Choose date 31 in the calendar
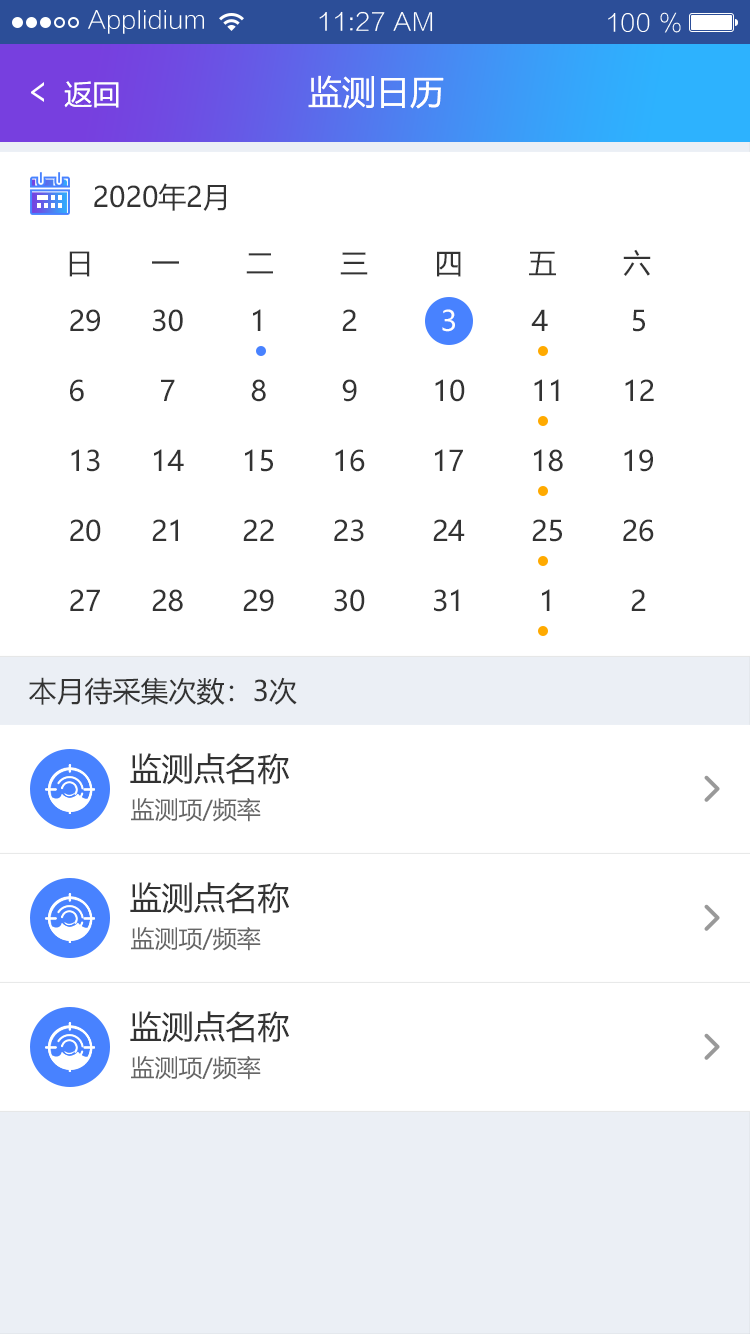This screenshot has height=1334, width=750. (x=448, y=601)
